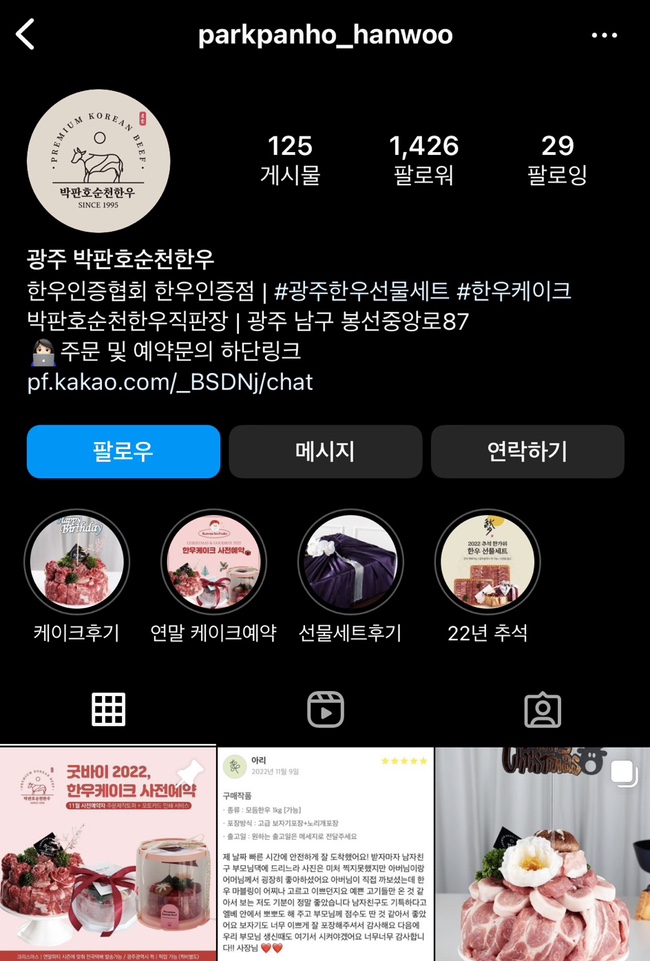Switch to the Reels tab

pos(325,709)
